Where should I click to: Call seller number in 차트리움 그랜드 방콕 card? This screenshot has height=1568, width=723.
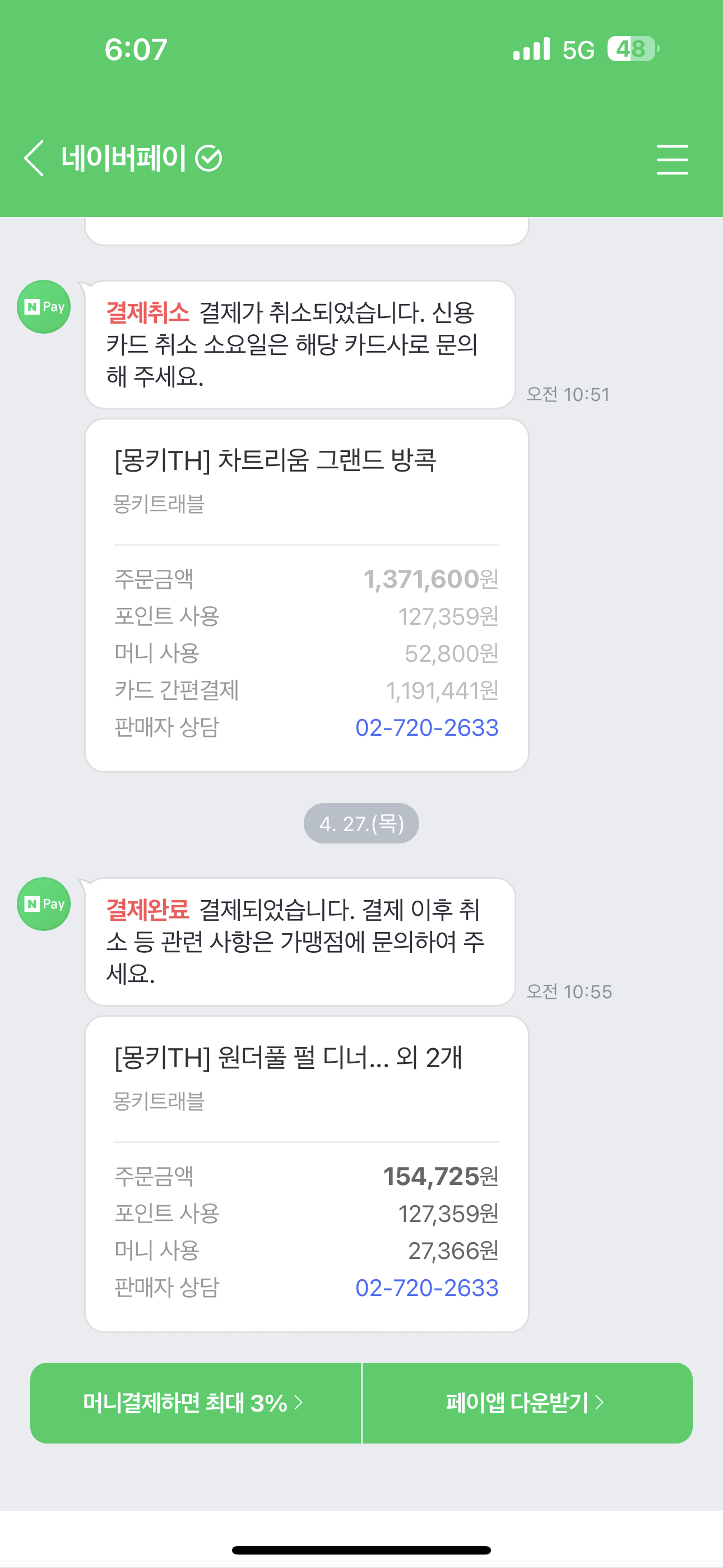(427, 727)
